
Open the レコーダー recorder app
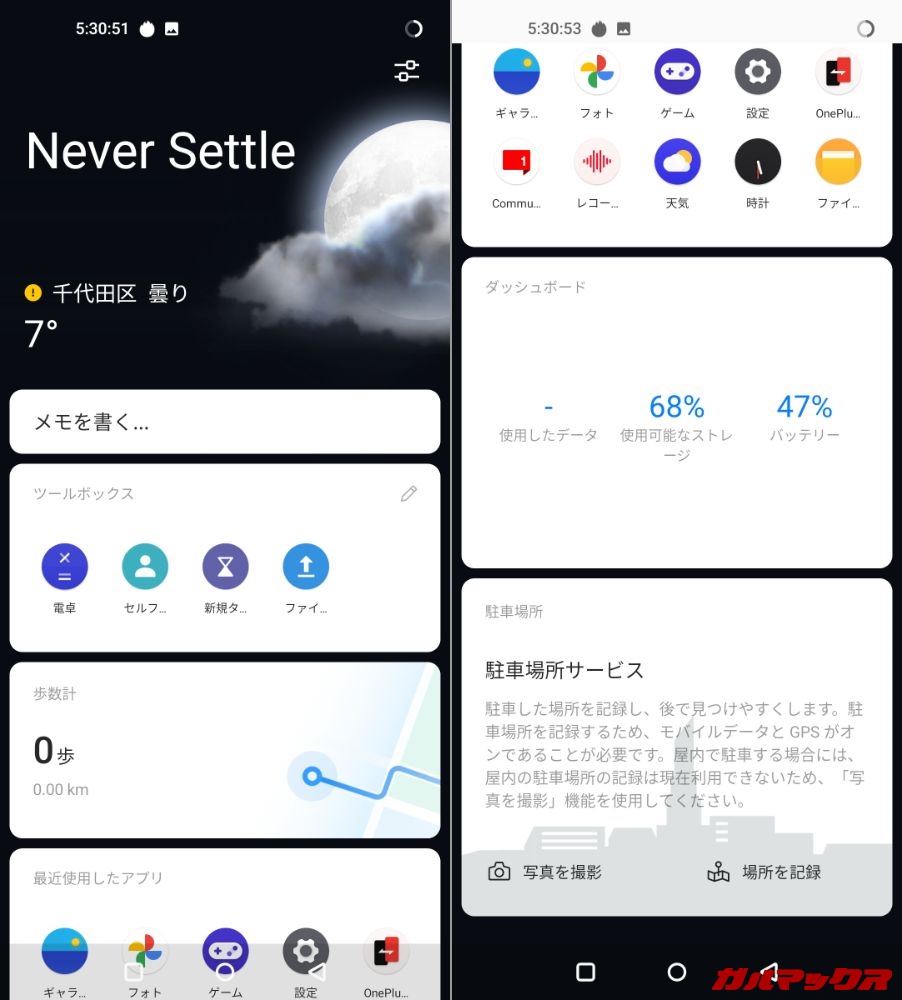pyautogui.click(x=597, y=163)
